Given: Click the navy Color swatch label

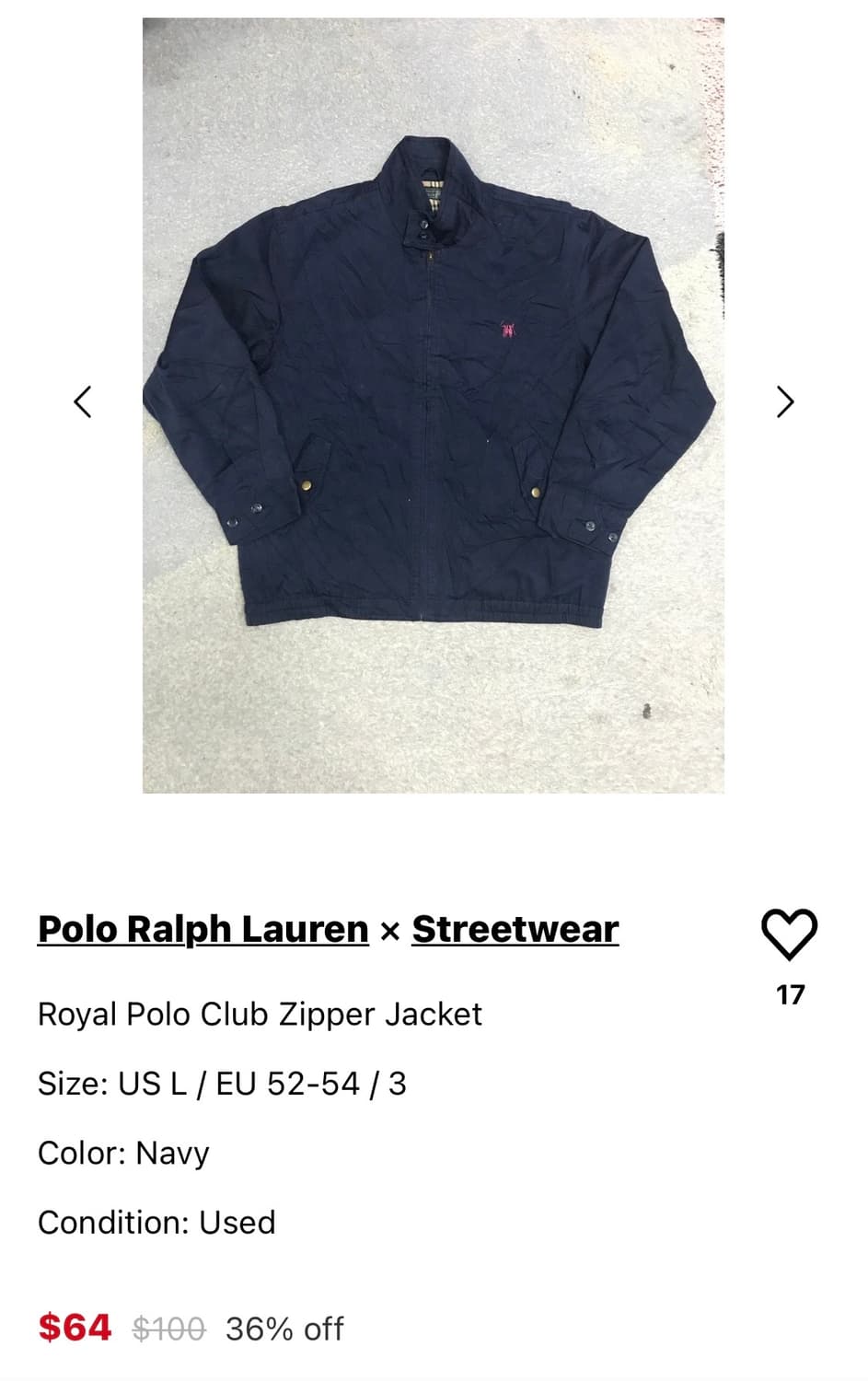Looking at the screenshot, I should tap(123, 1153).
